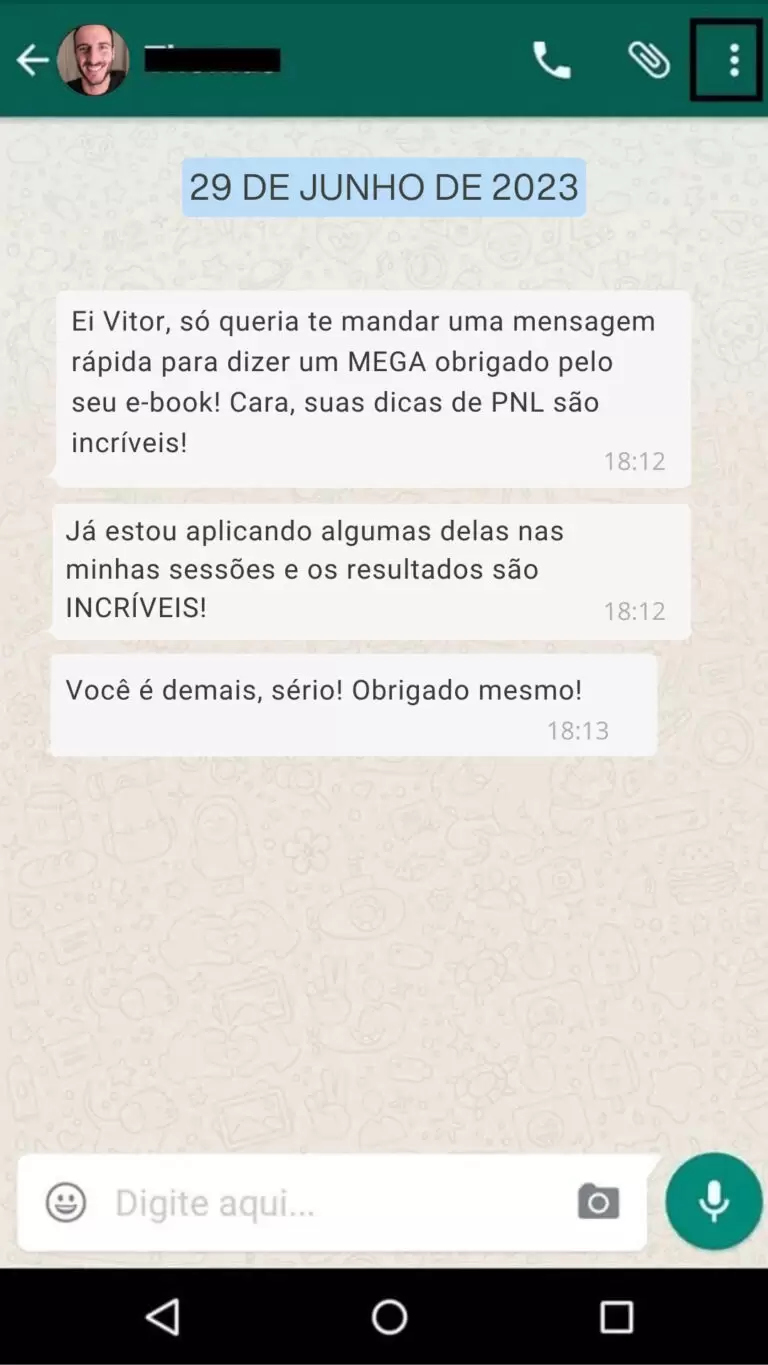
Task: Open the three-dot overflow menu
Action: tap(733, 61)
